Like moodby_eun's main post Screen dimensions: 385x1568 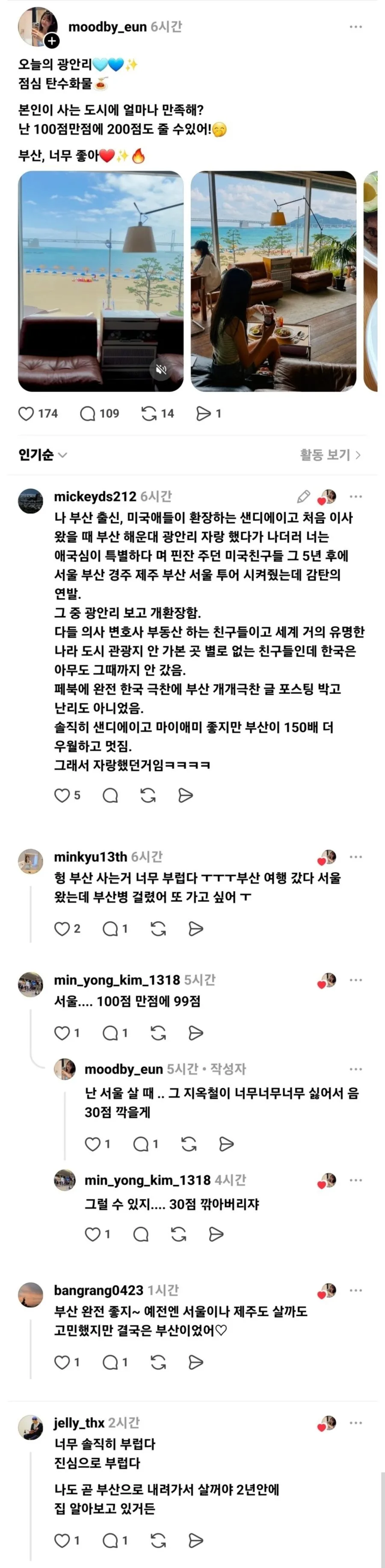[x=26, y=414]
